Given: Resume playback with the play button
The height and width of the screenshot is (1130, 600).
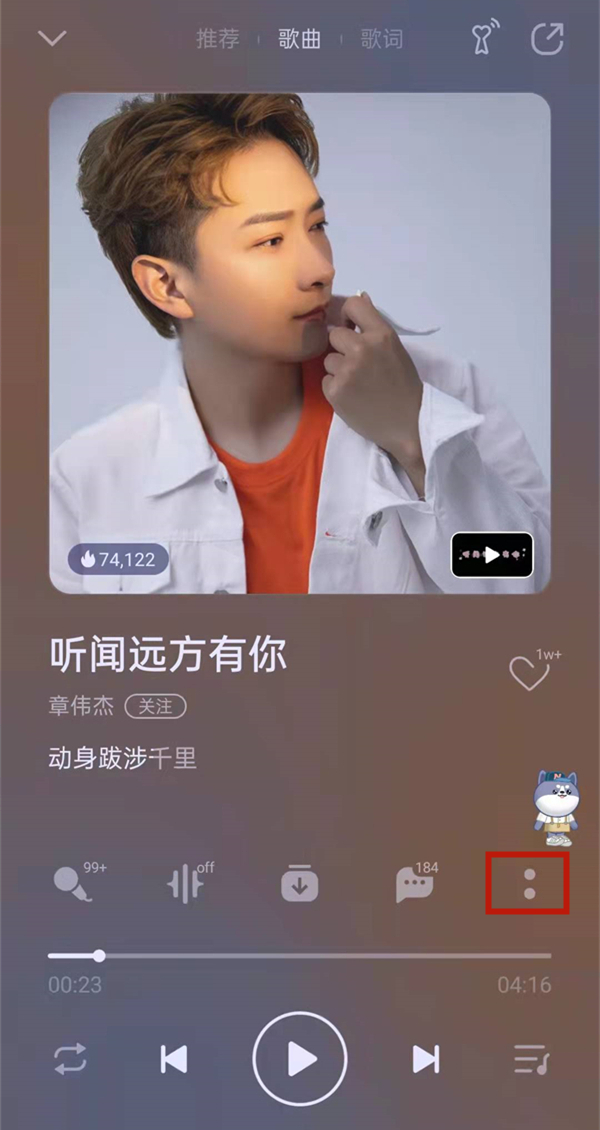Looking at the screenshot, I should coord(300,1059).
